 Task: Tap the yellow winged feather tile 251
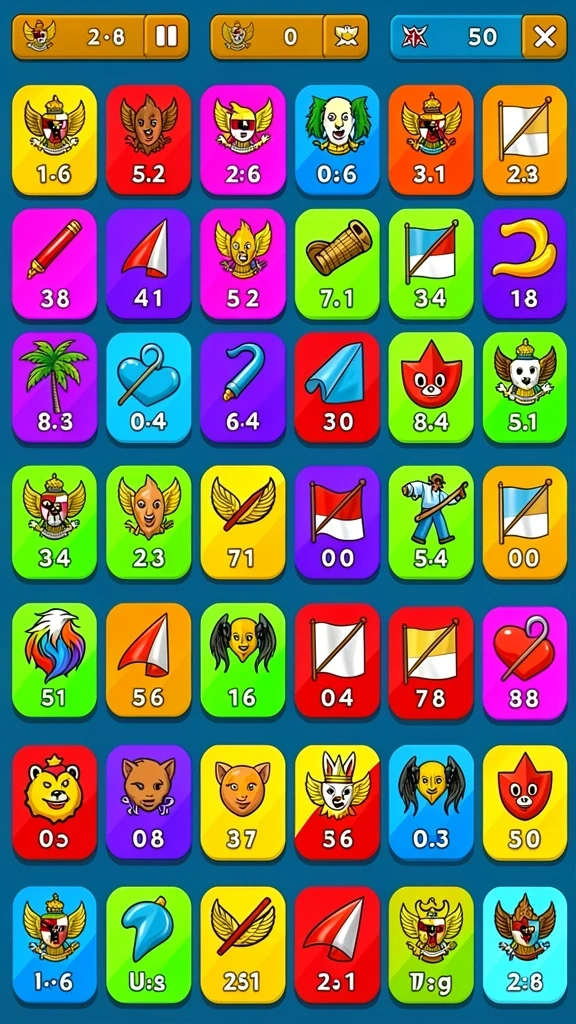point(243,944)
